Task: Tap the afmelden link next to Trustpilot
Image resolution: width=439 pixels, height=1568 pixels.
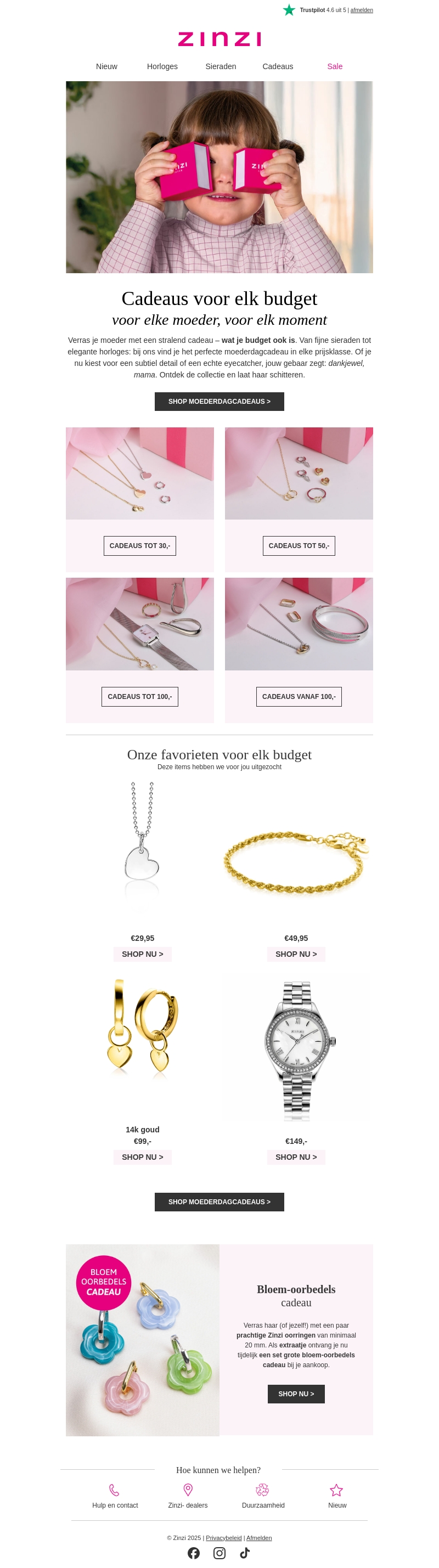Action: click(361, 10)
